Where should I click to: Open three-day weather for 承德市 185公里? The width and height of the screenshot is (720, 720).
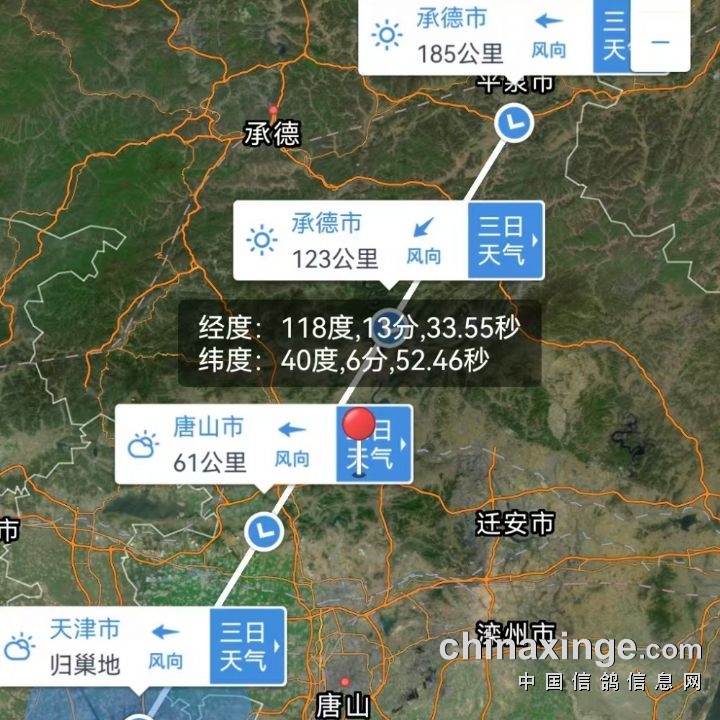(610, 38)
